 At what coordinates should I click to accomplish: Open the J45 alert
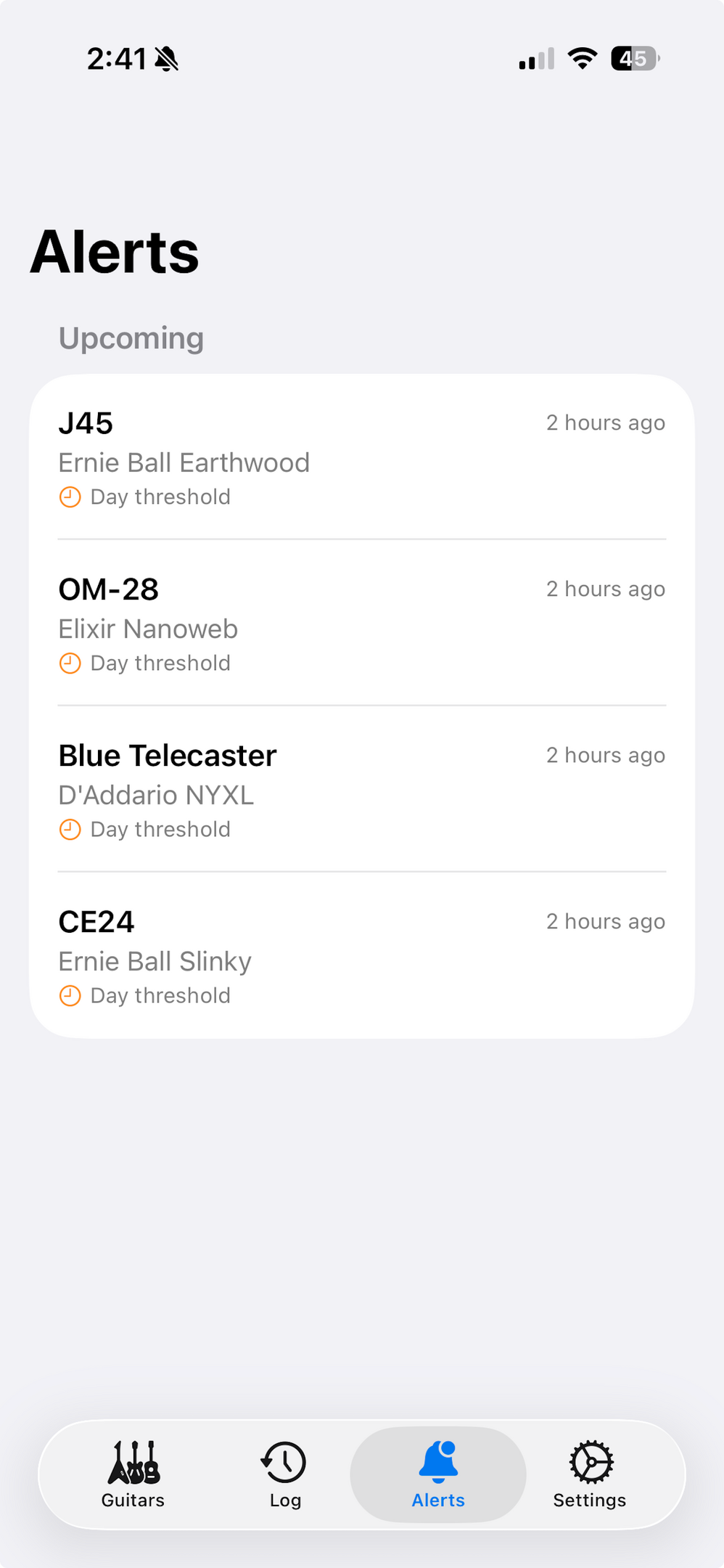pos(361,457)
